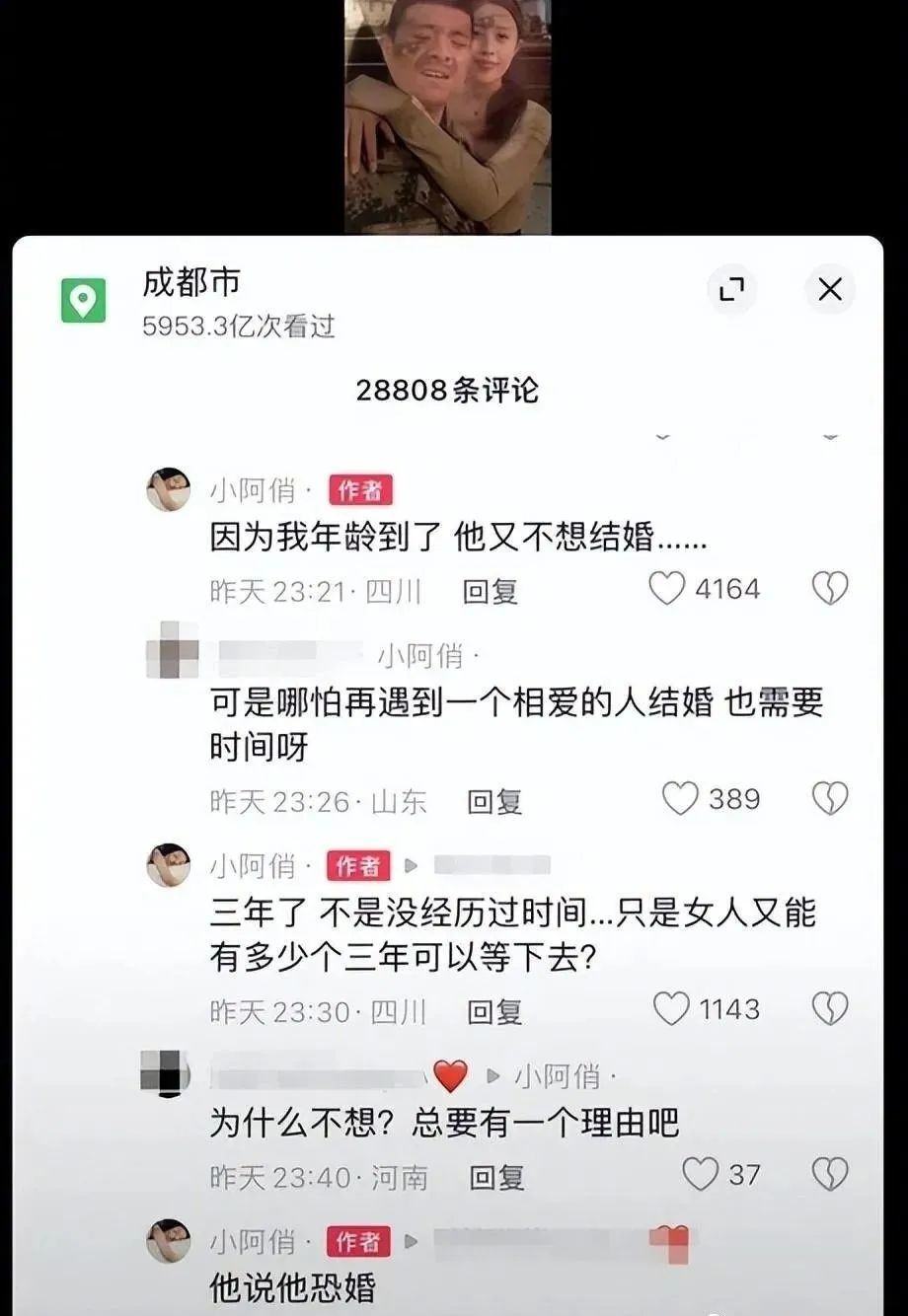Like the comment with 1143 likes
908x1316 pixels.
pos(671,1009)
